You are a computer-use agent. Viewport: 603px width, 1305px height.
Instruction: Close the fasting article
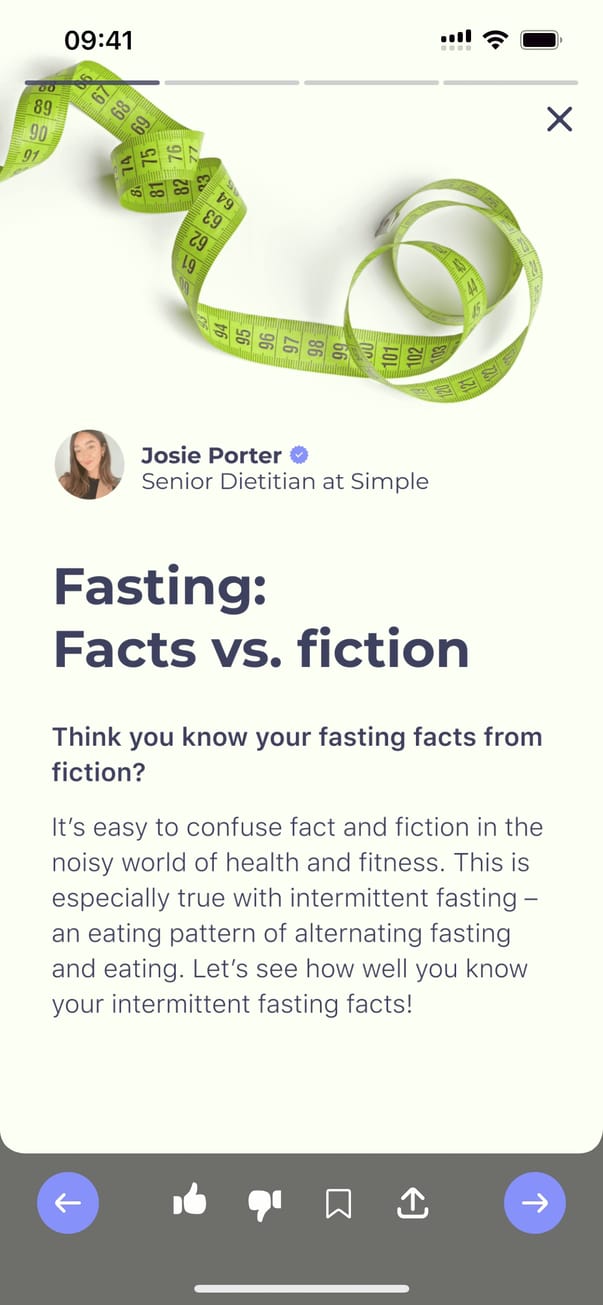[559, 120]
